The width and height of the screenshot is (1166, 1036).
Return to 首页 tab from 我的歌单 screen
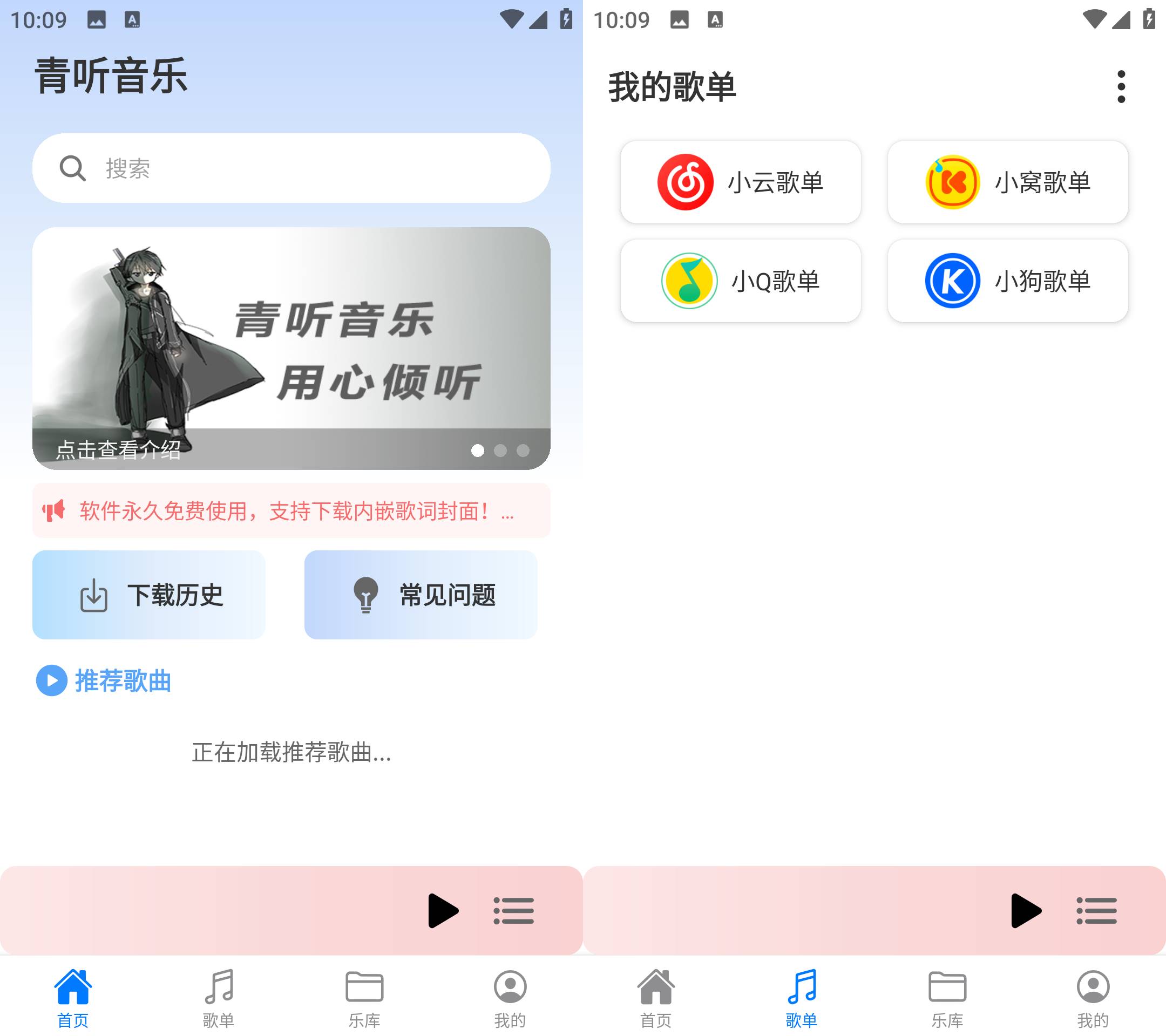click(x=655, y=998)
